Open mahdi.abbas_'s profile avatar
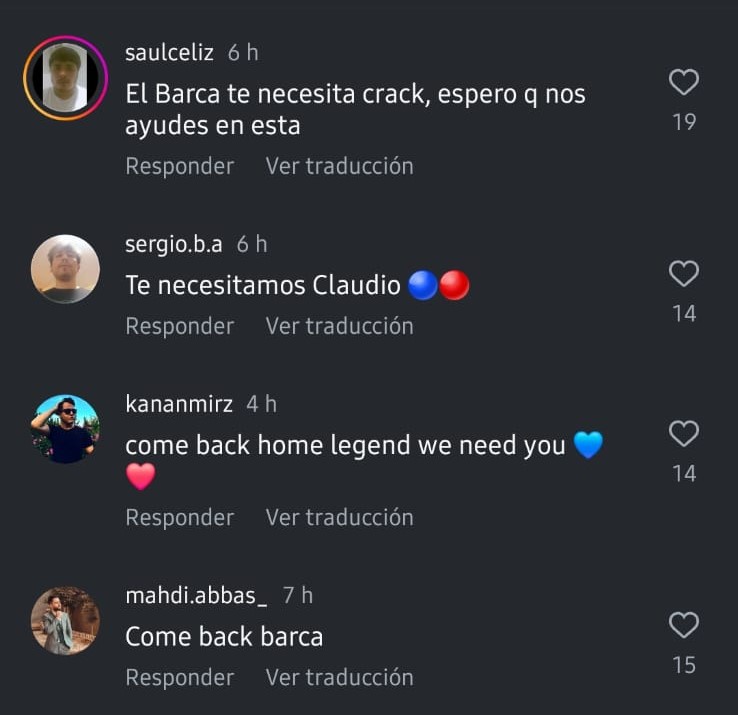The image size is (738, 715). [65, 621]
